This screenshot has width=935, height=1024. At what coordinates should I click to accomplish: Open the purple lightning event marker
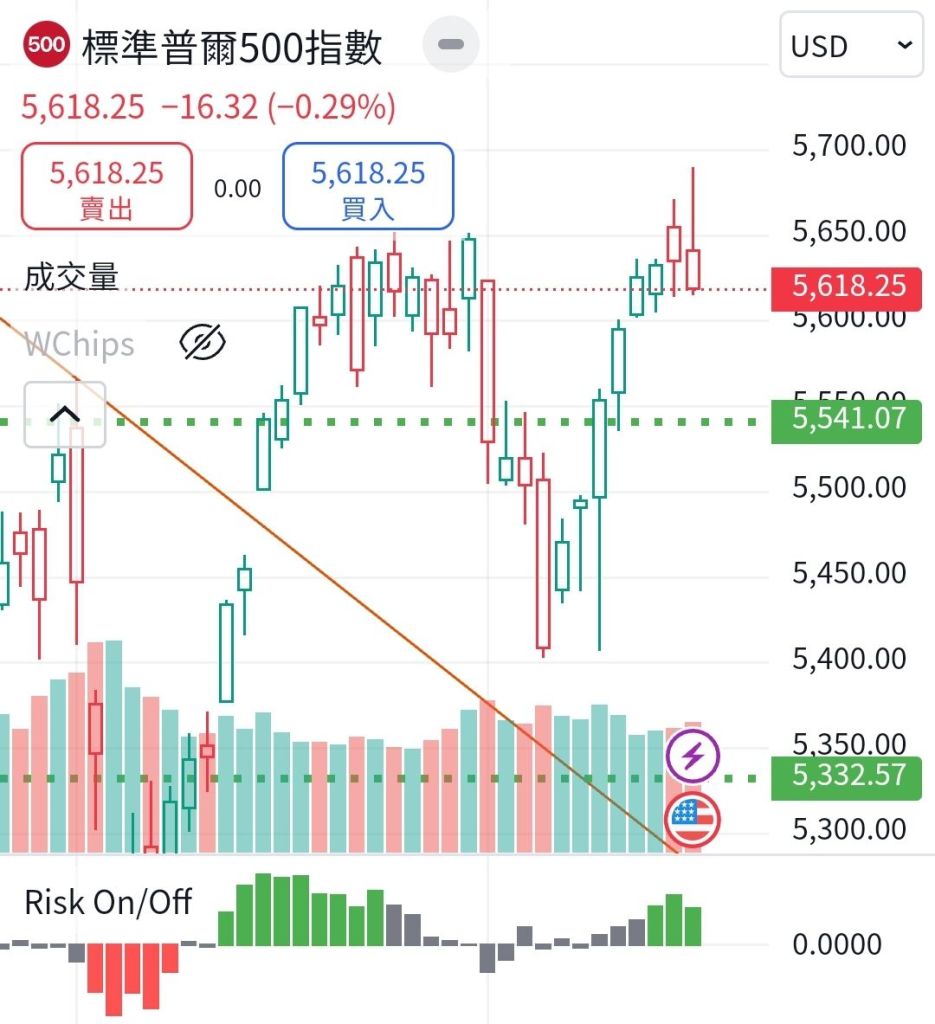(x=693, y=755)
